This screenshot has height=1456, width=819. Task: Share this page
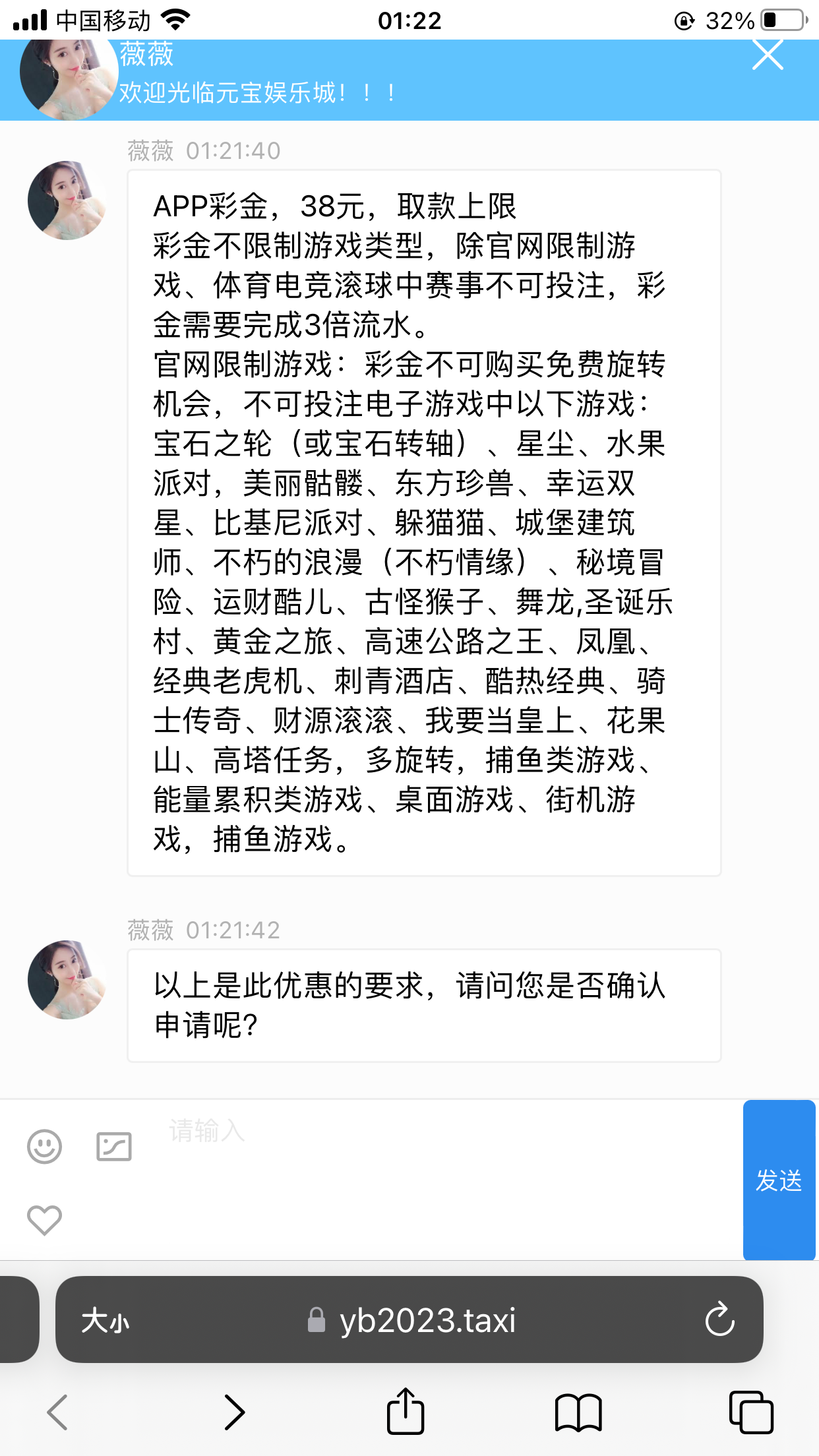coord(405,1411)
